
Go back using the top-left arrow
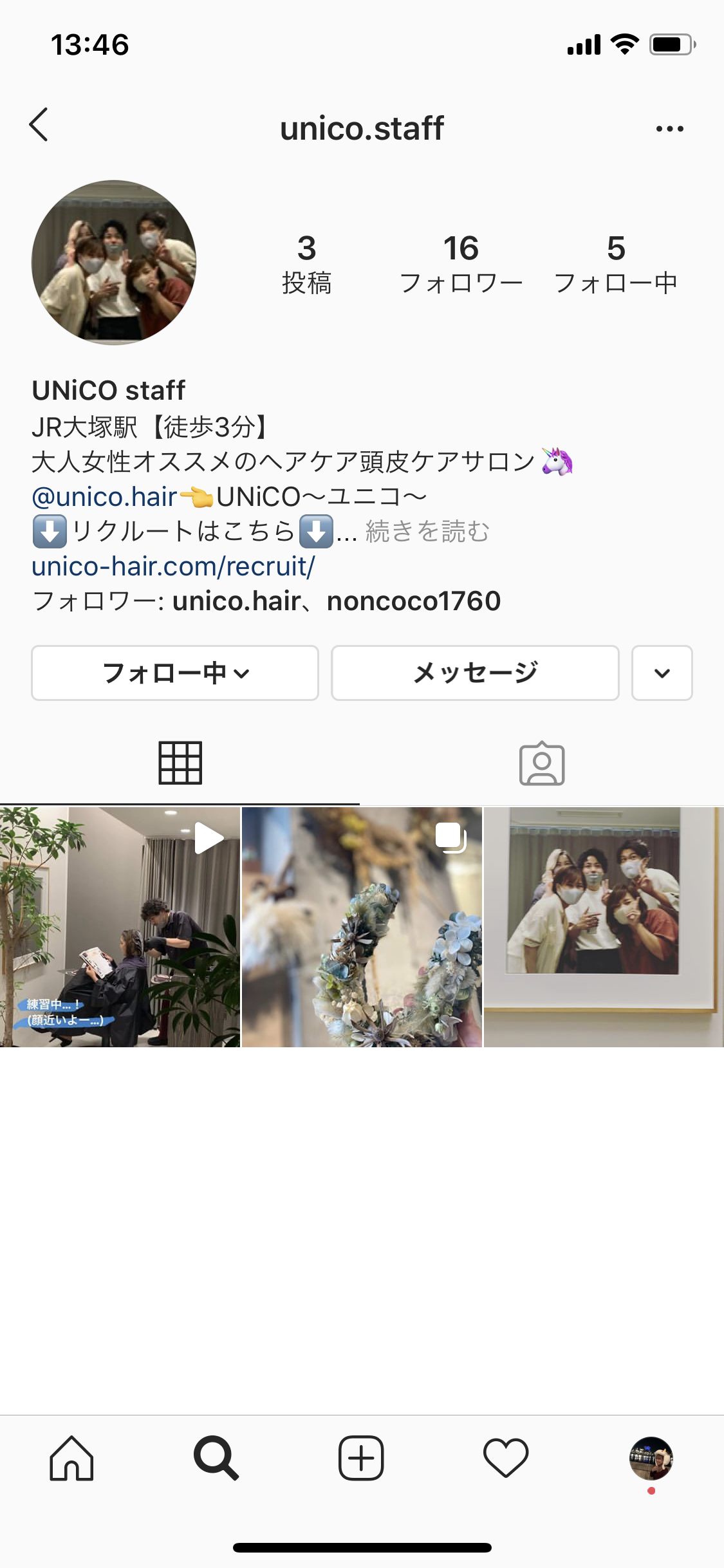(39, 124)
